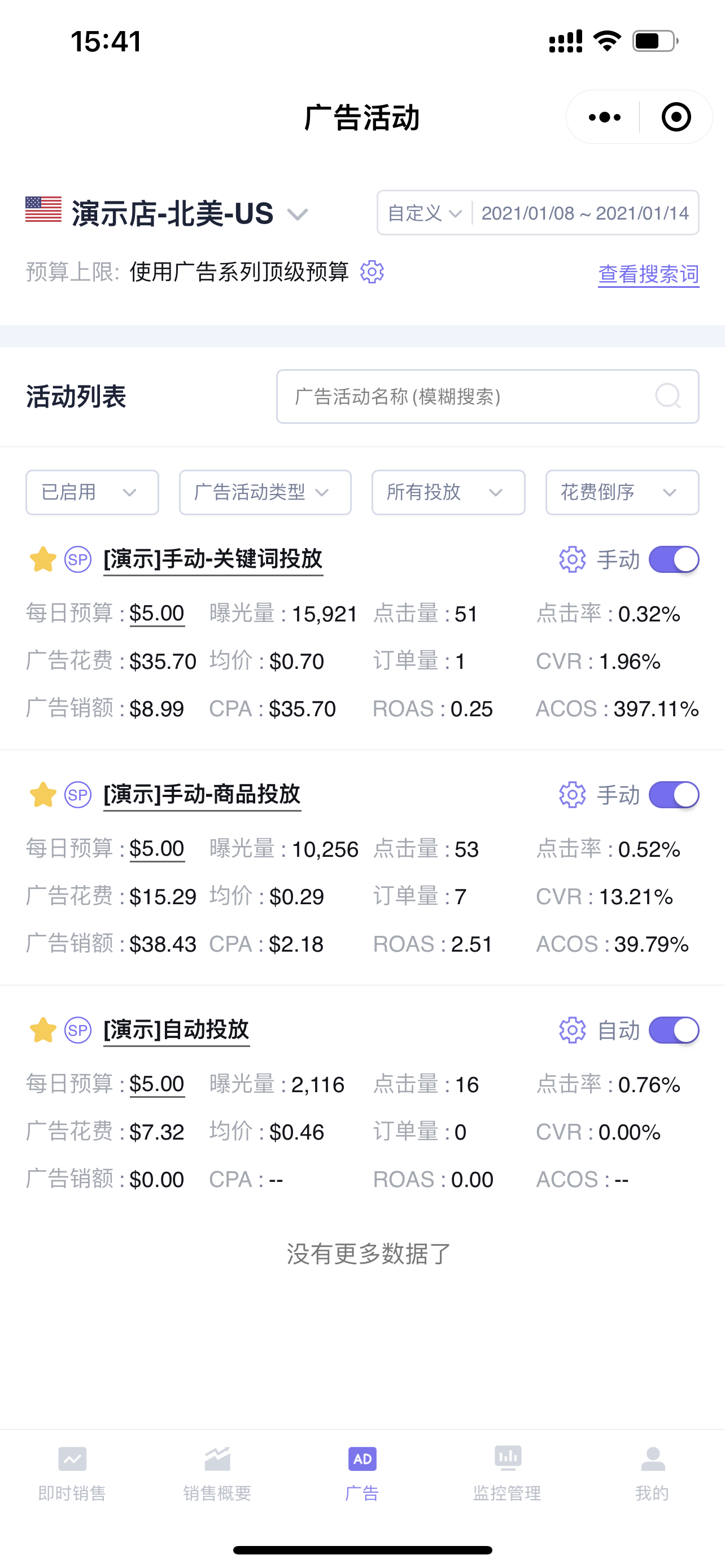Expand the 广告活动类型 filter
Image resolution: width=725 pixels, height=1568 pixels.
point(265,492)
